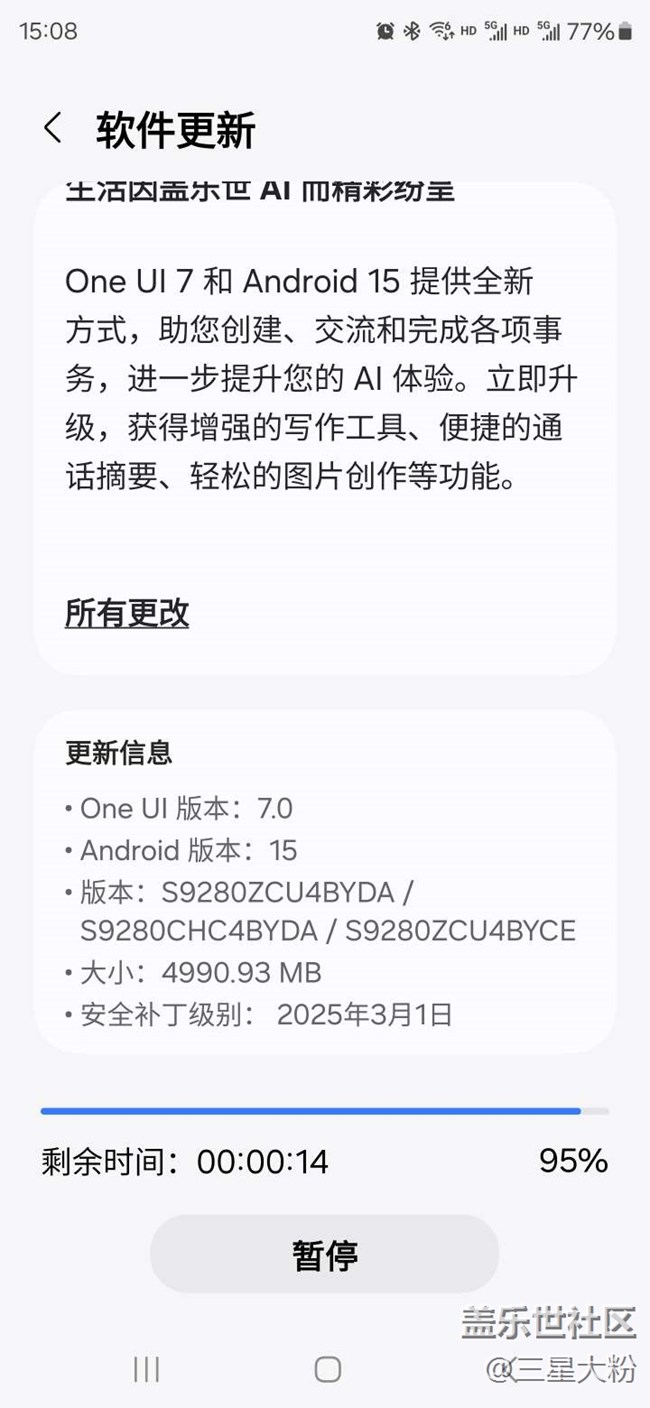
Task: Pause the download with 暂停 button
Action: pos(324,1254)
